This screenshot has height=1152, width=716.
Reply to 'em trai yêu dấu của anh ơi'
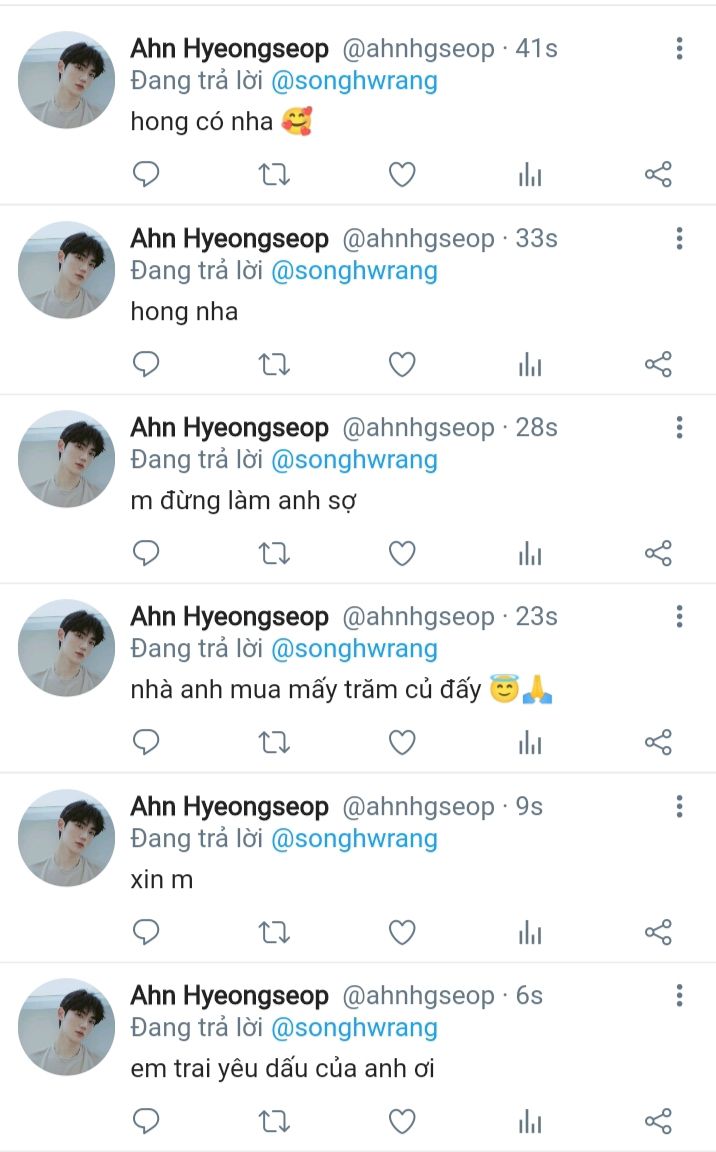(146, 1121)
